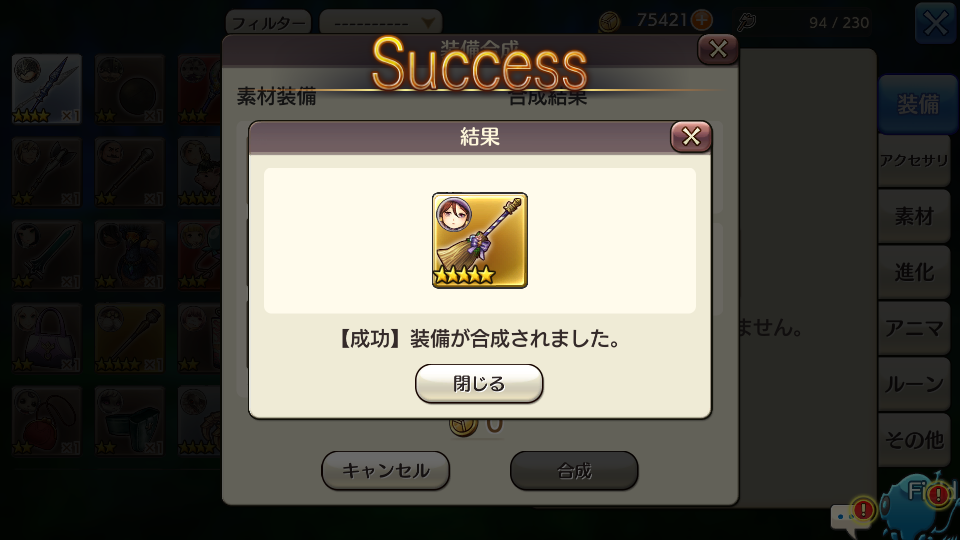Switch to the 装備 tab
The image size is (960, 540).
(916, 104)
